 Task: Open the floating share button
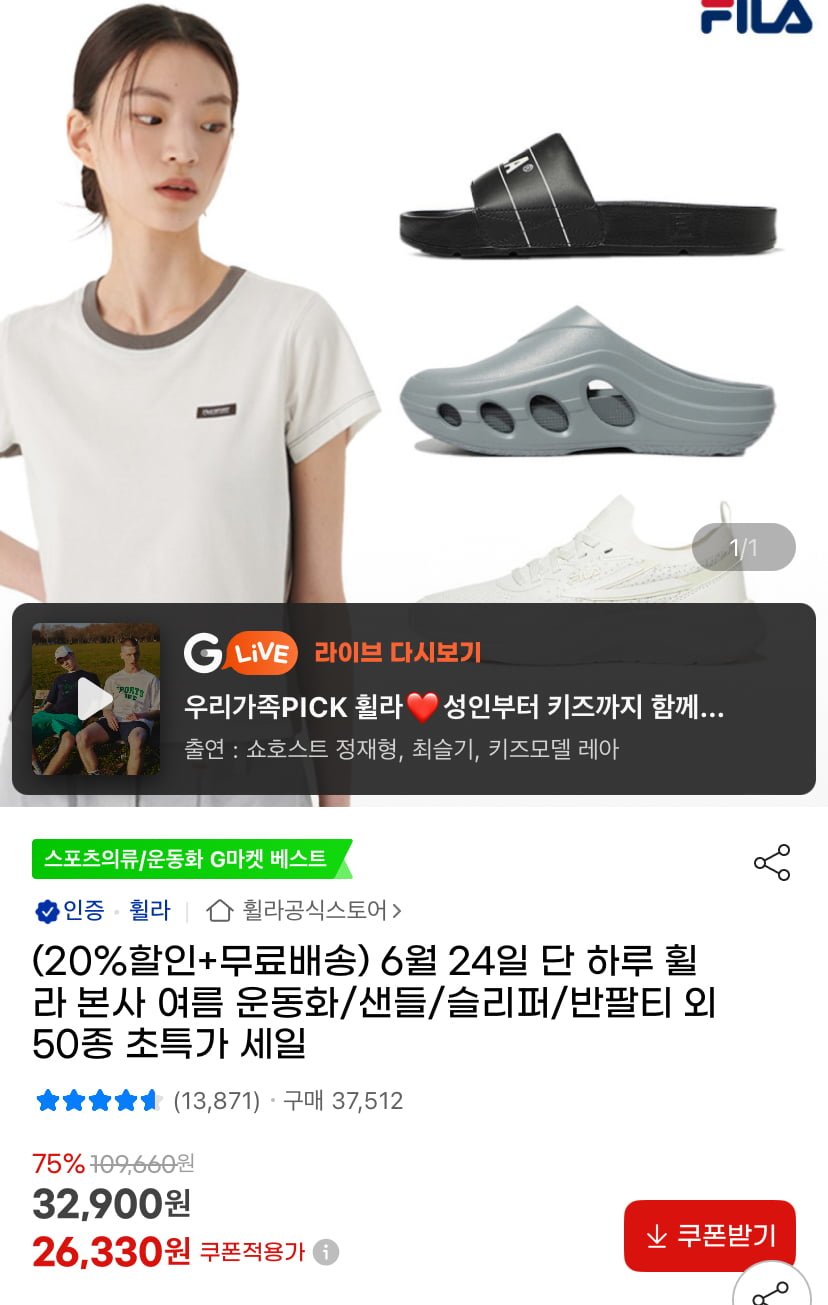tap(771, 1290)
